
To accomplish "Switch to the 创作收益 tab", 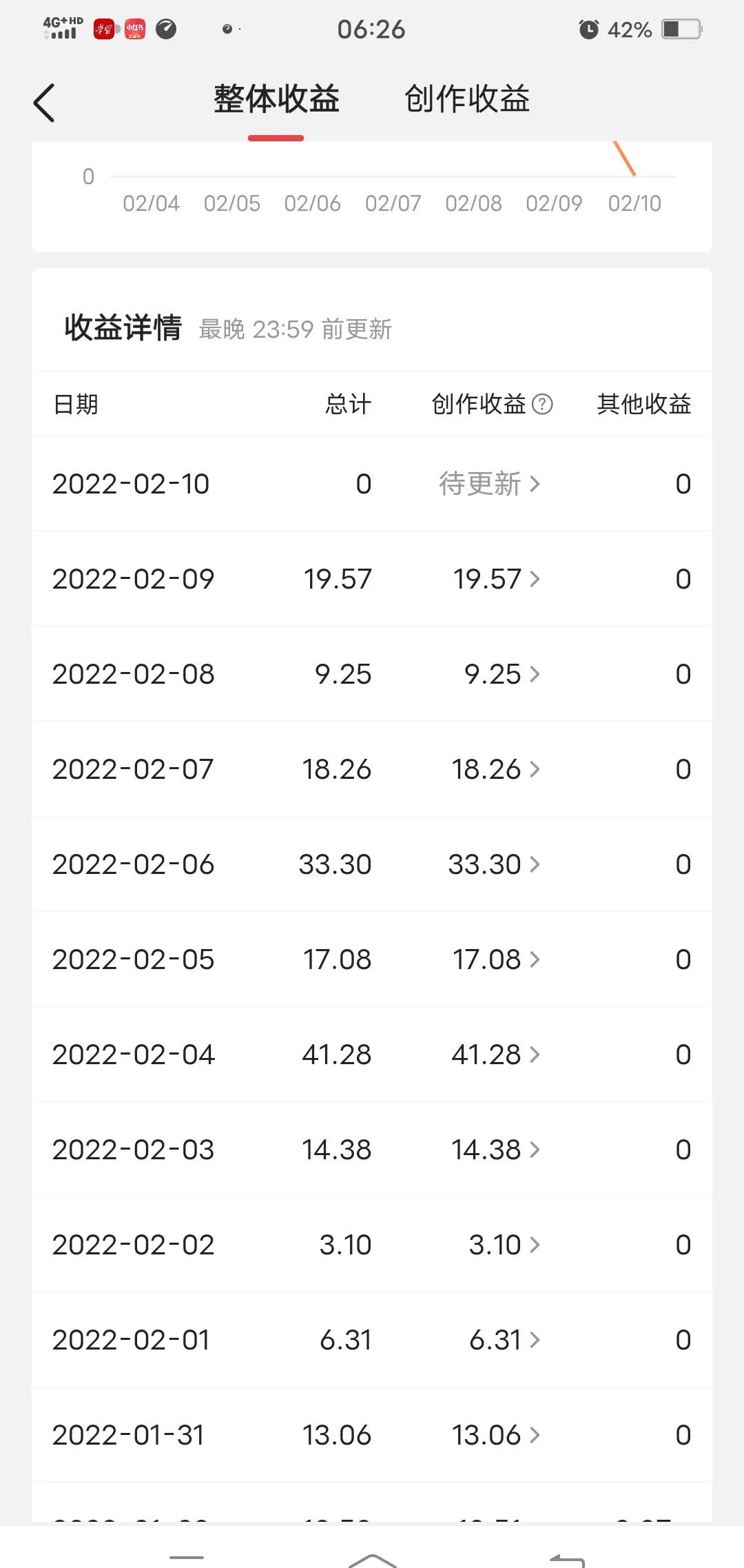I will (467, 99).
